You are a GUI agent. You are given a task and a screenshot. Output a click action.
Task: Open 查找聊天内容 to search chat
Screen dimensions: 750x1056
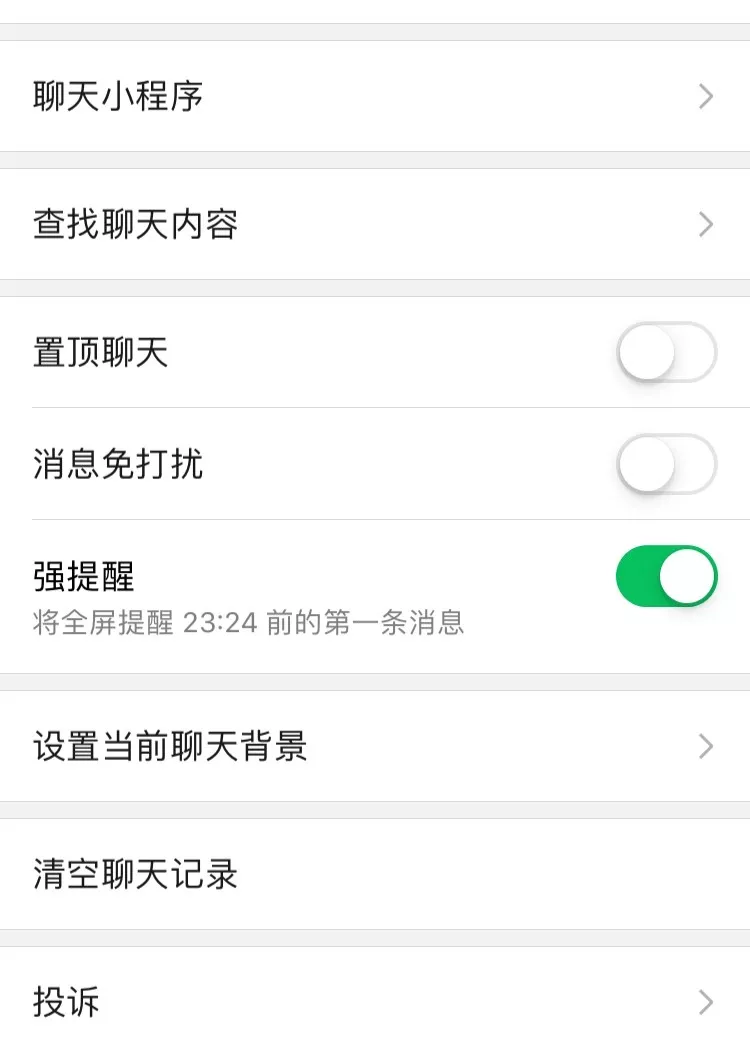tap(375, 224)
